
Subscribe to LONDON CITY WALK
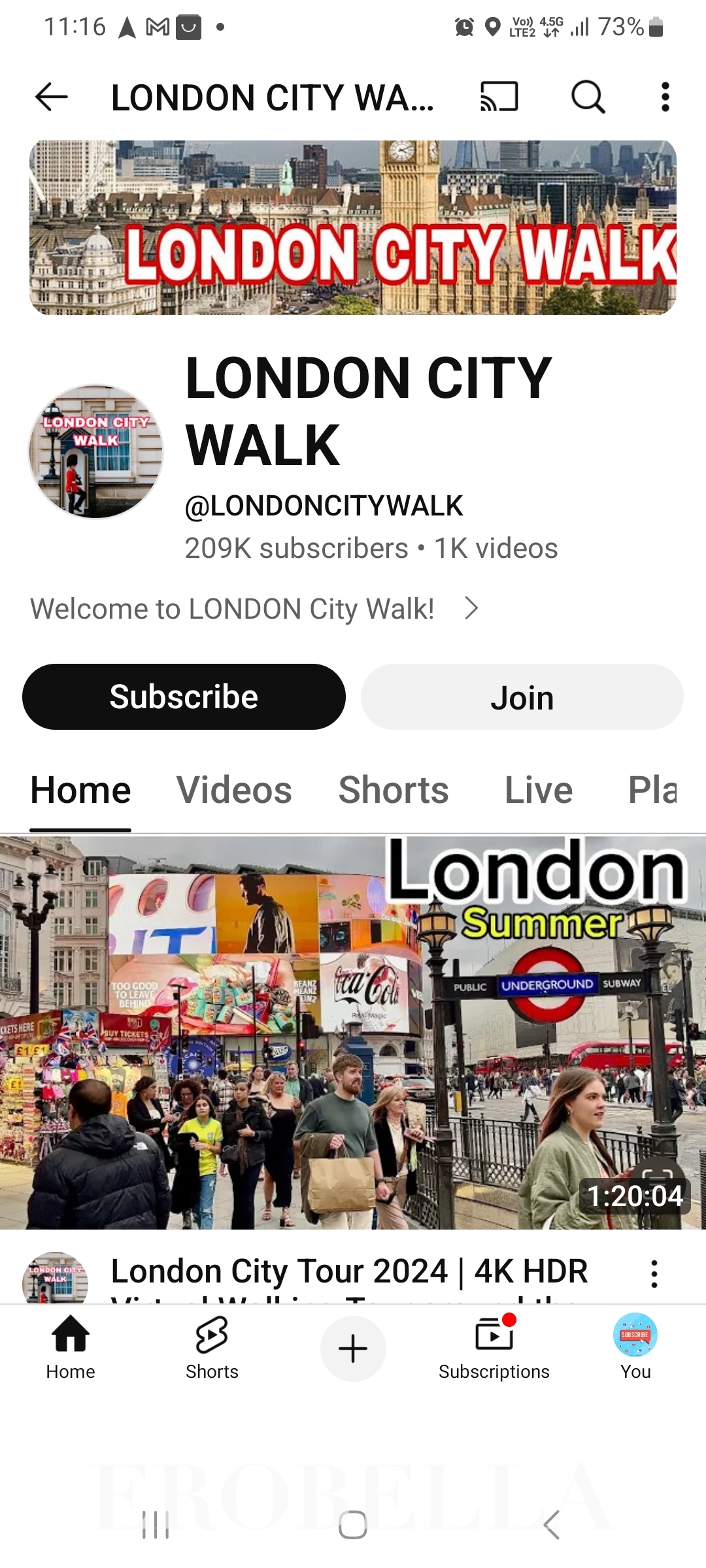(184, 697)
